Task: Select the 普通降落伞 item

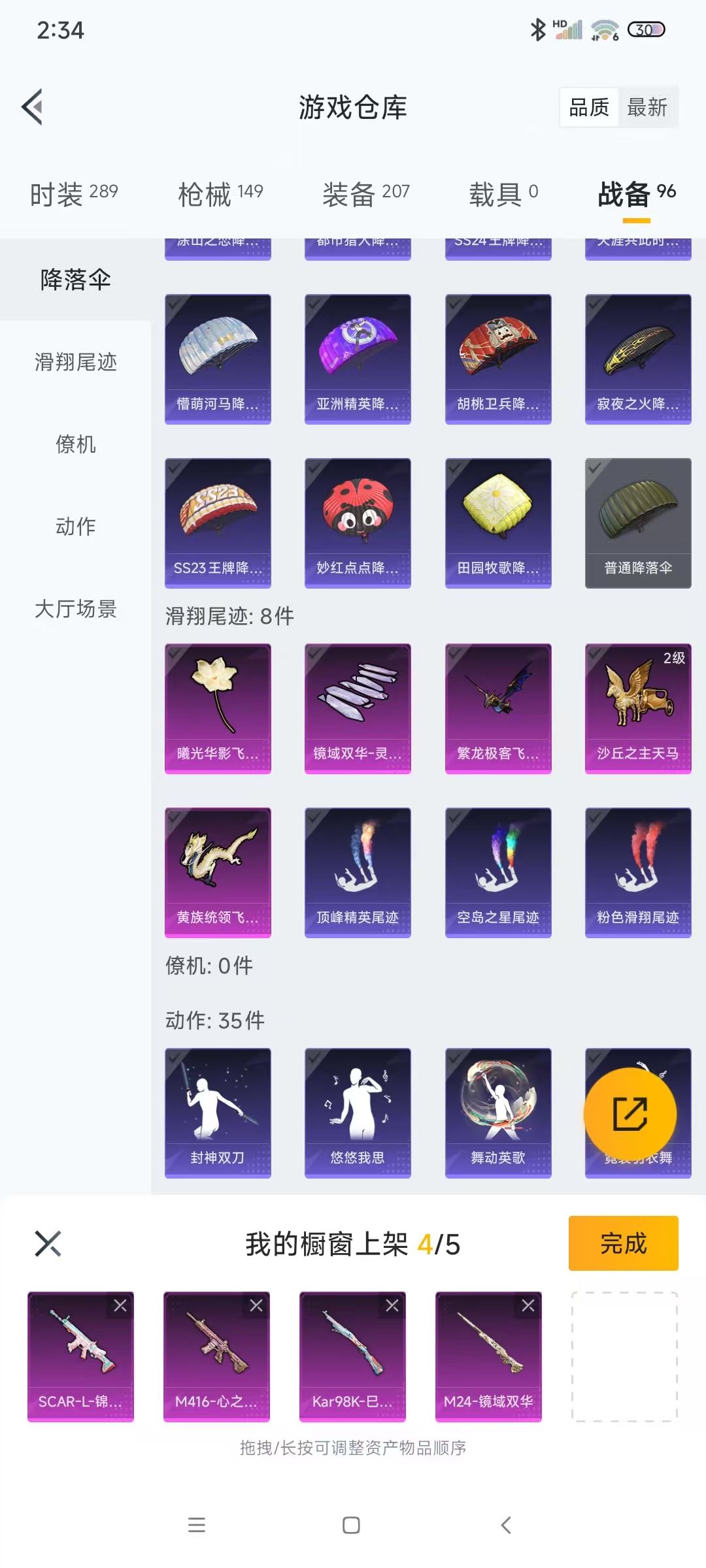Action: (x=638, y=523)
